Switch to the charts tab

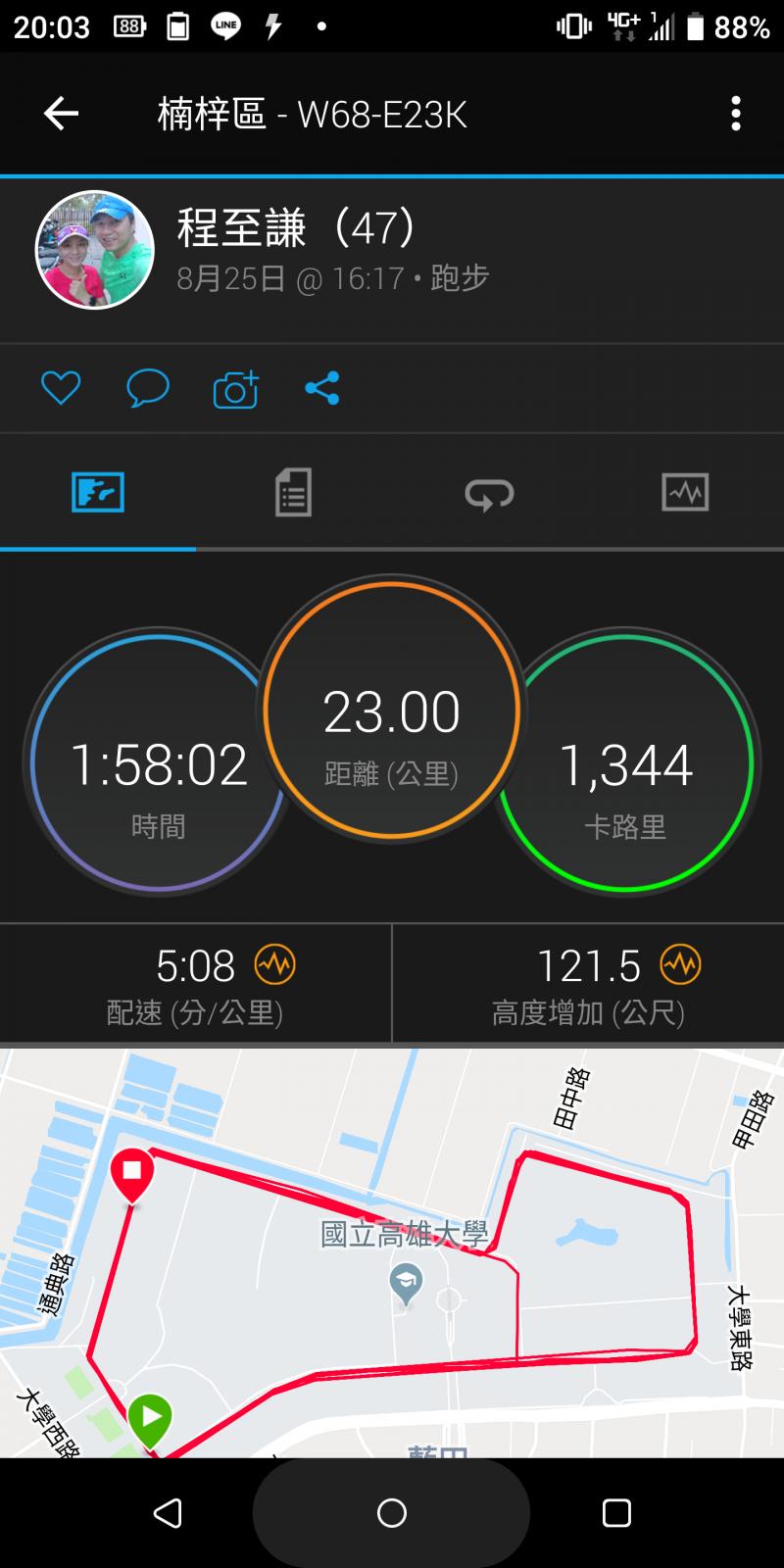pyautogui.click(x=685, y=492)
